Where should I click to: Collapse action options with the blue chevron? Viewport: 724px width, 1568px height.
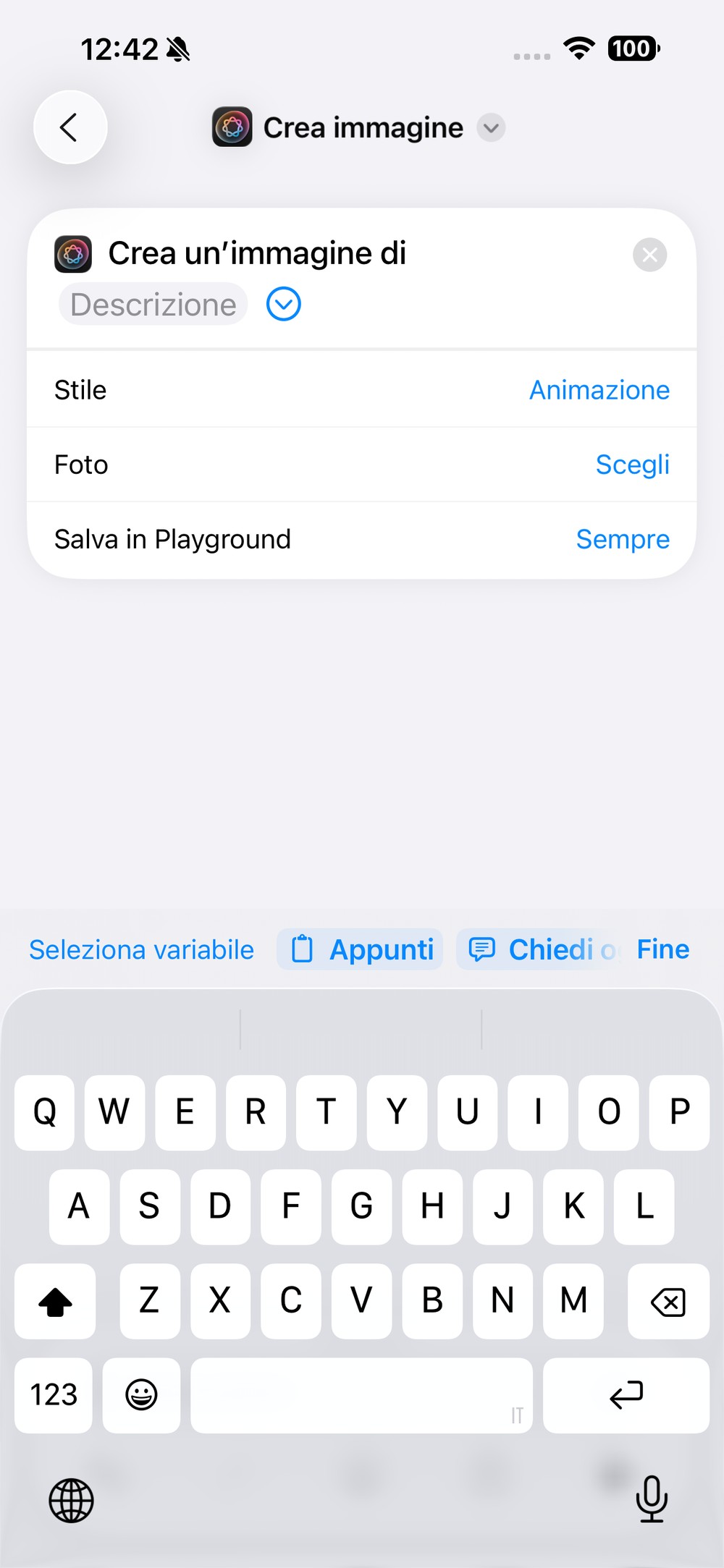tap(284, 304)
